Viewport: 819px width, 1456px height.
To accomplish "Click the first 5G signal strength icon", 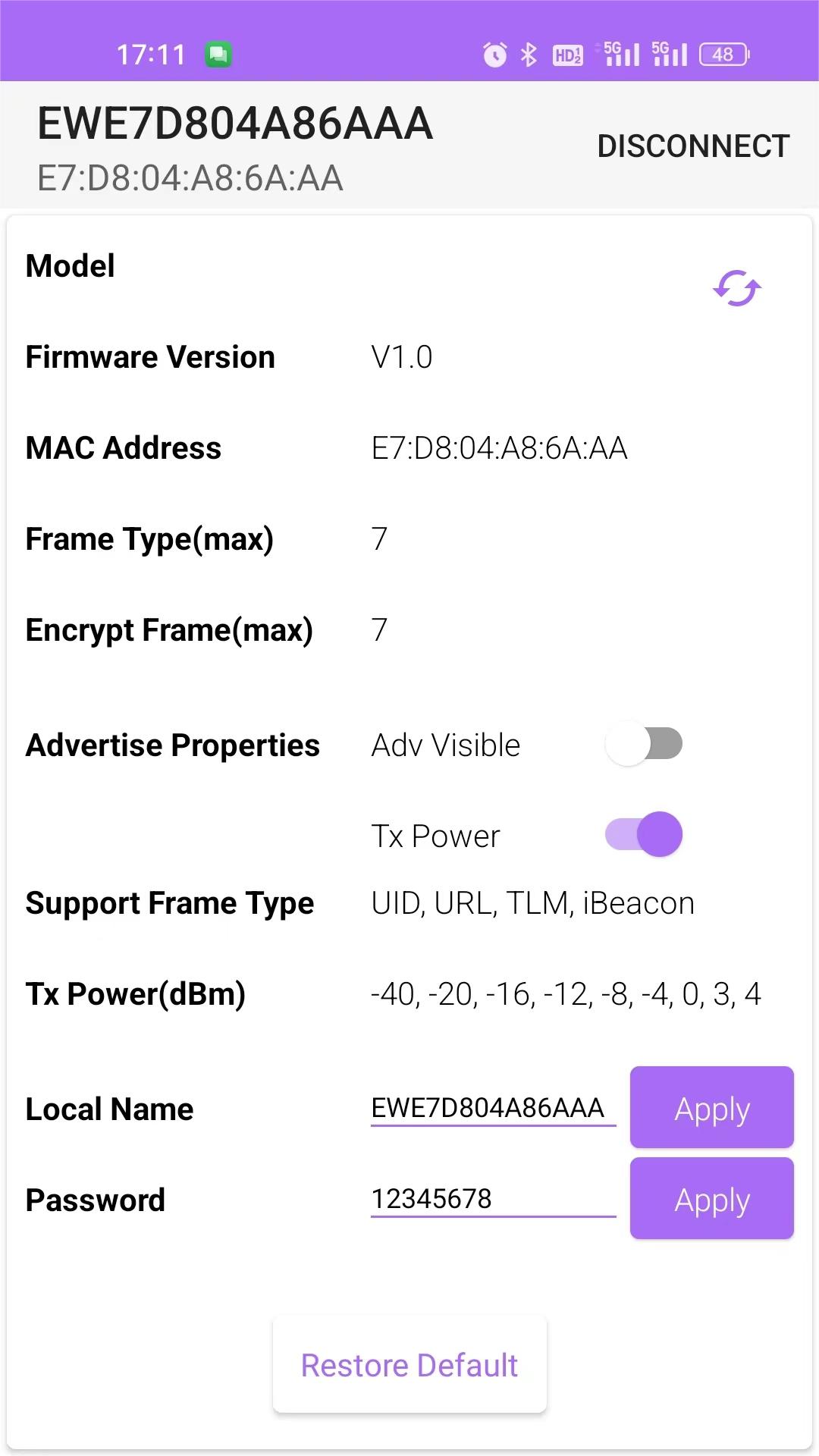I will [622, 53].
